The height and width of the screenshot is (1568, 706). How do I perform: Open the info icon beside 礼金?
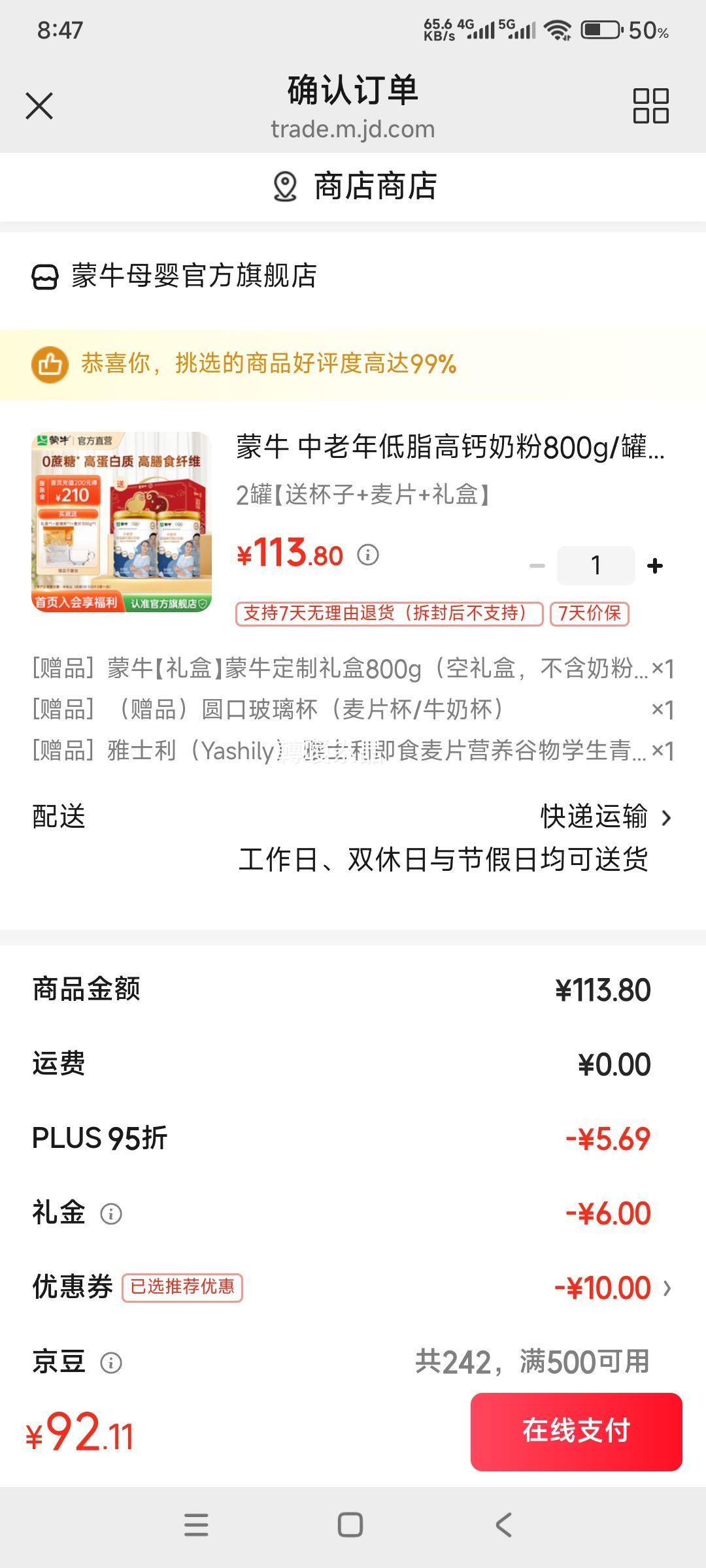(112, 1213)
